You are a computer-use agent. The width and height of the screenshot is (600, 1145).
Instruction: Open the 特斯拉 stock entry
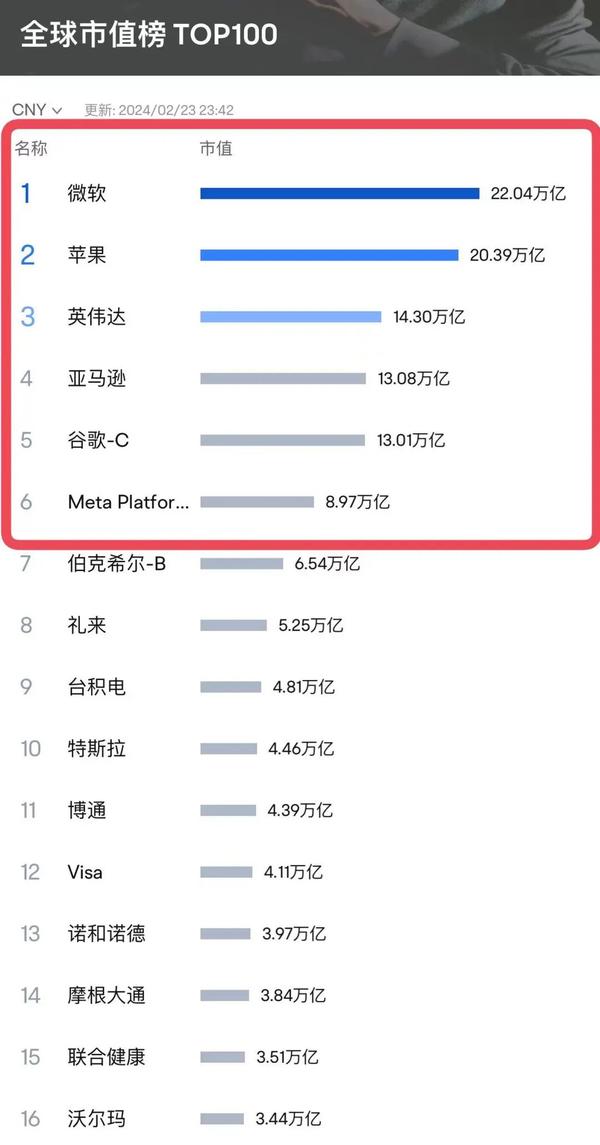click(x=97, y=748)
